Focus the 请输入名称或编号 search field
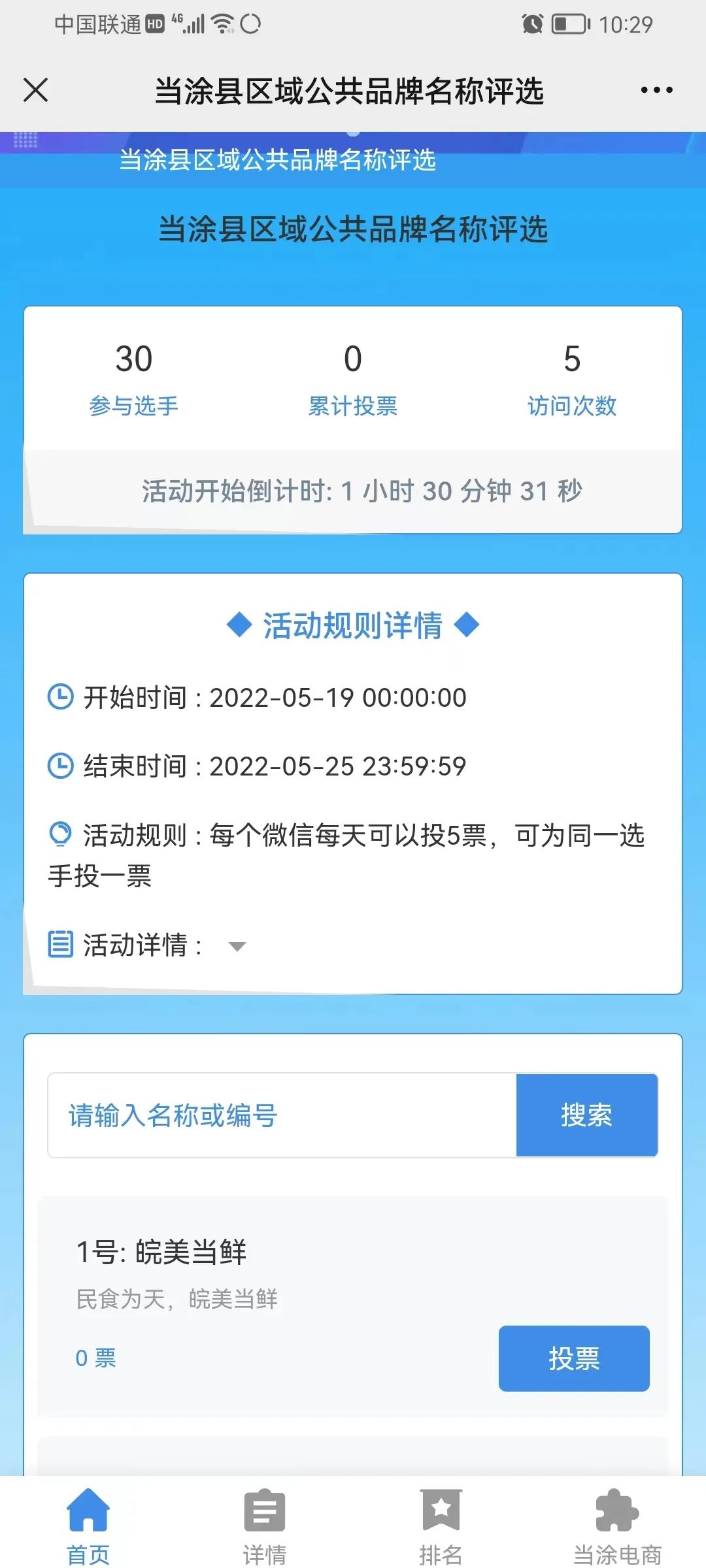This screenshot has width=706, height=1568. coord(281,1115)
